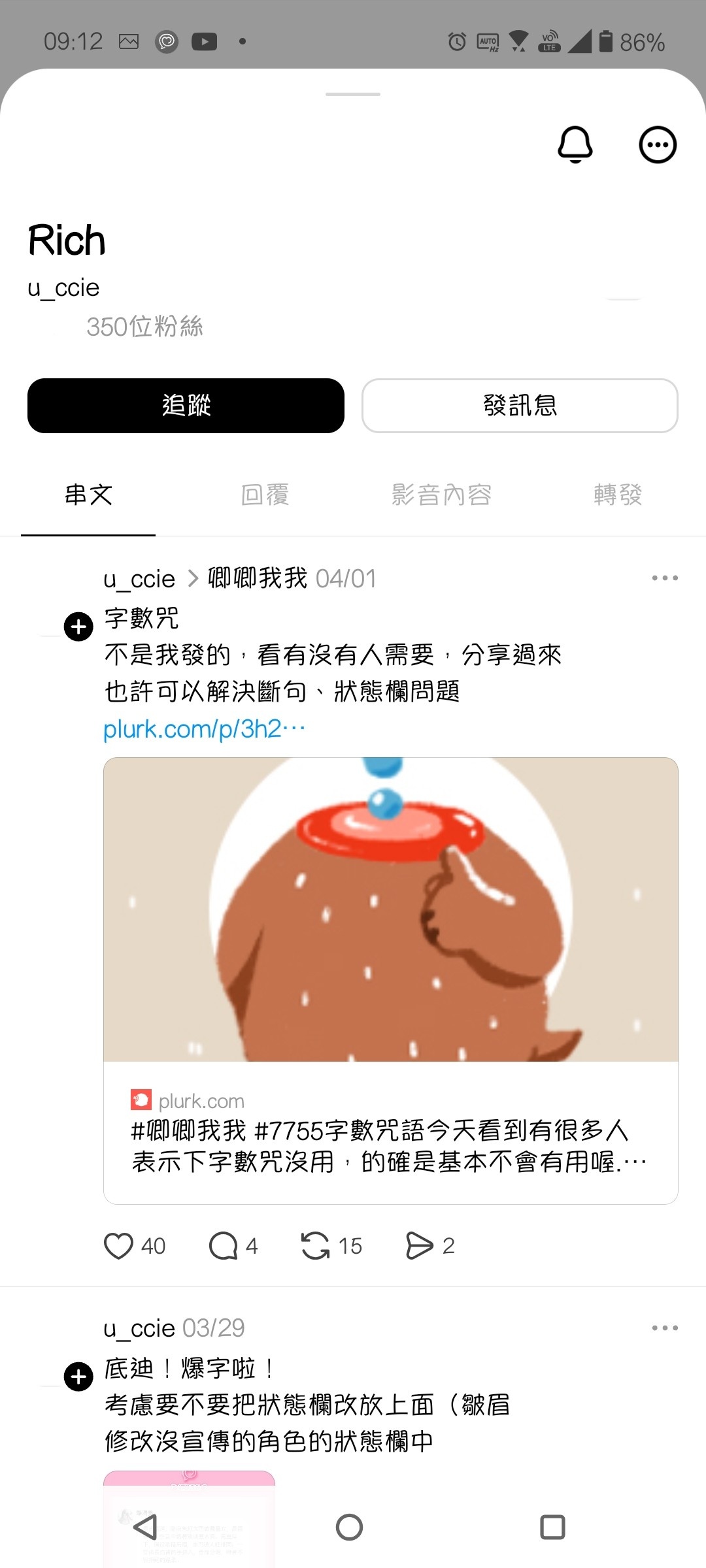Open overflow menu on the 04/01 post
Viewport: 706px width, 1568px height.
pos(665,578)
